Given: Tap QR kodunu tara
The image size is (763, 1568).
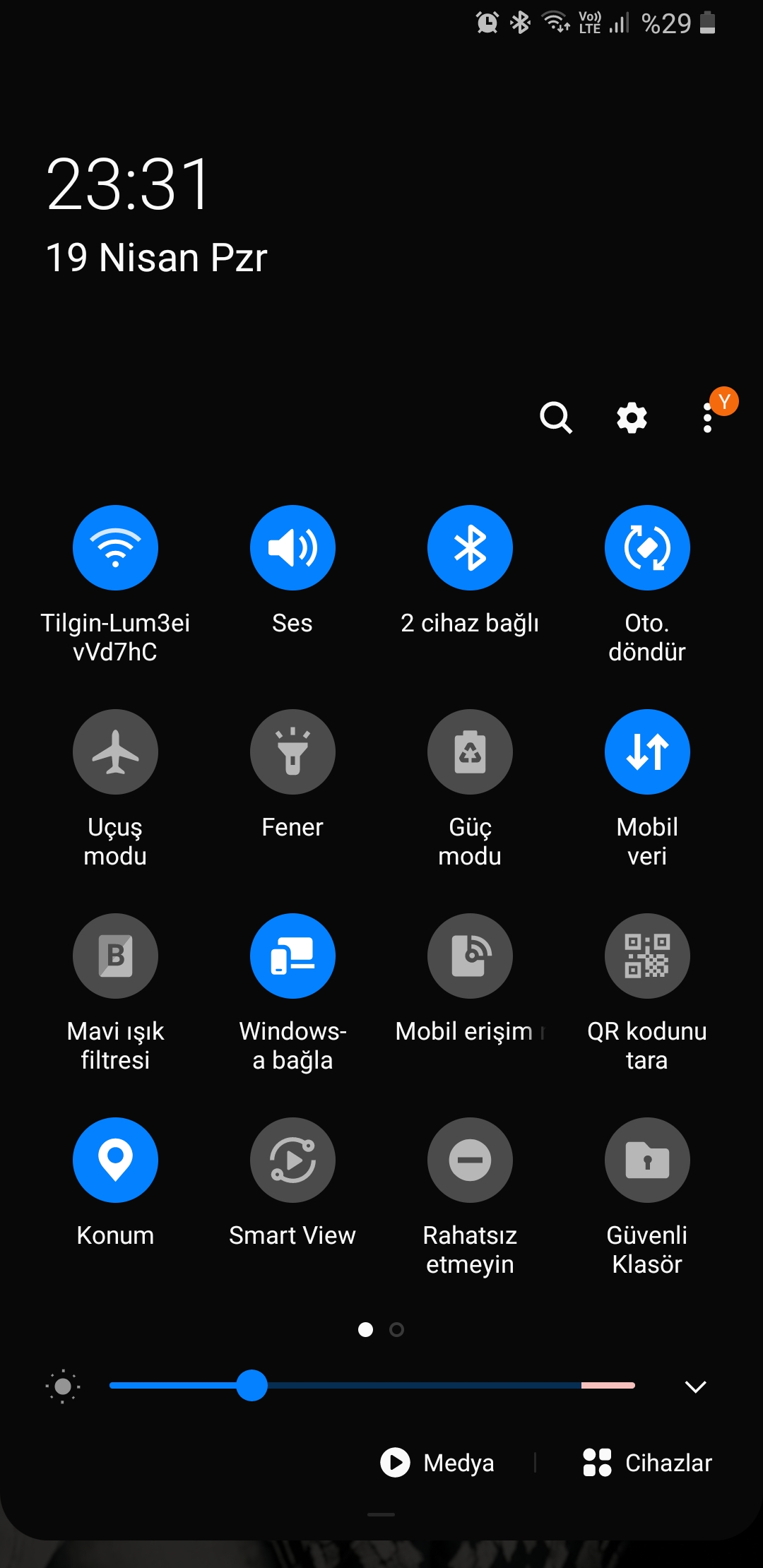Looking at the screenshot, I should tap(647, 956).
